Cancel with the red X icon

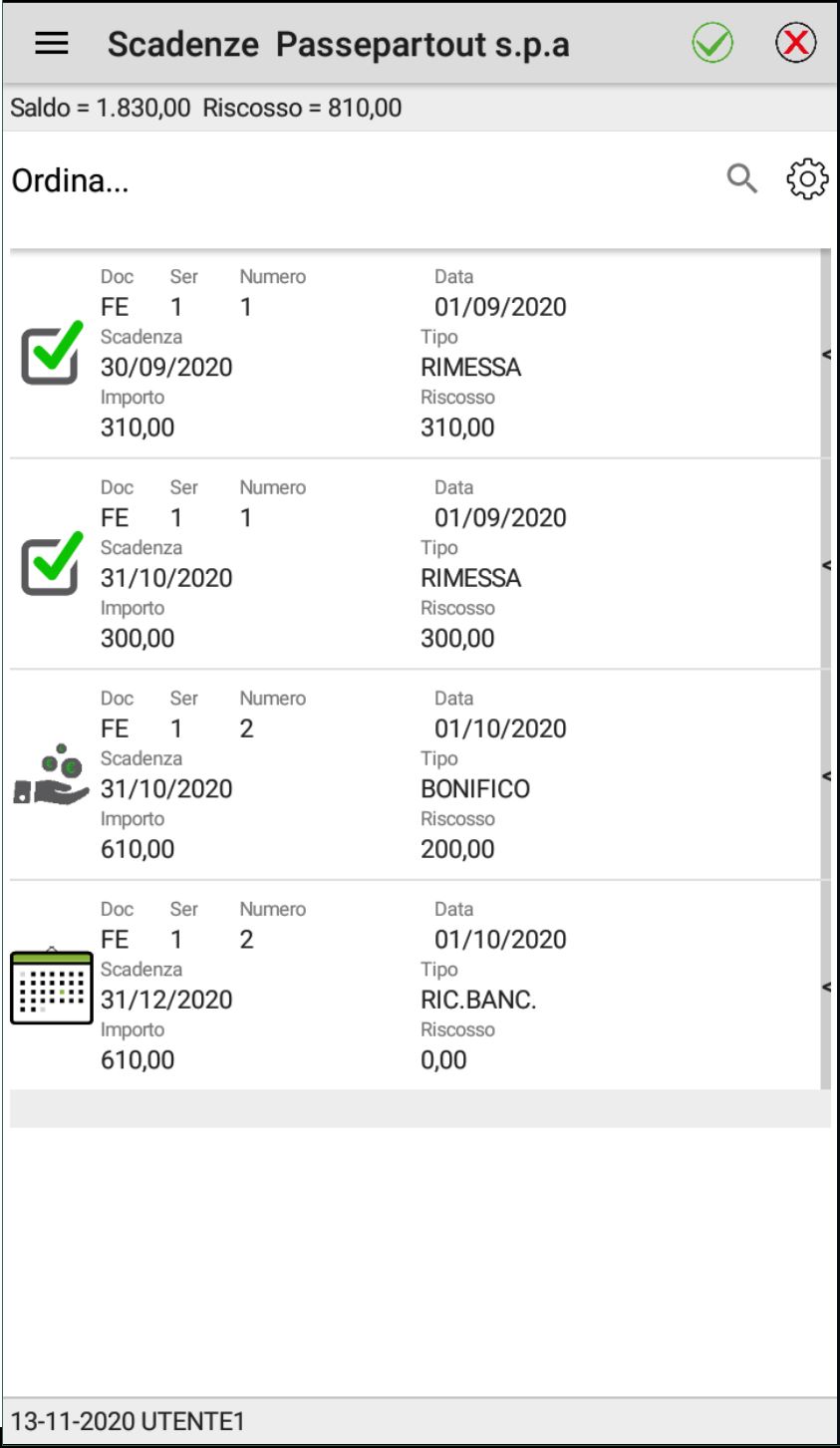(795, 44)
